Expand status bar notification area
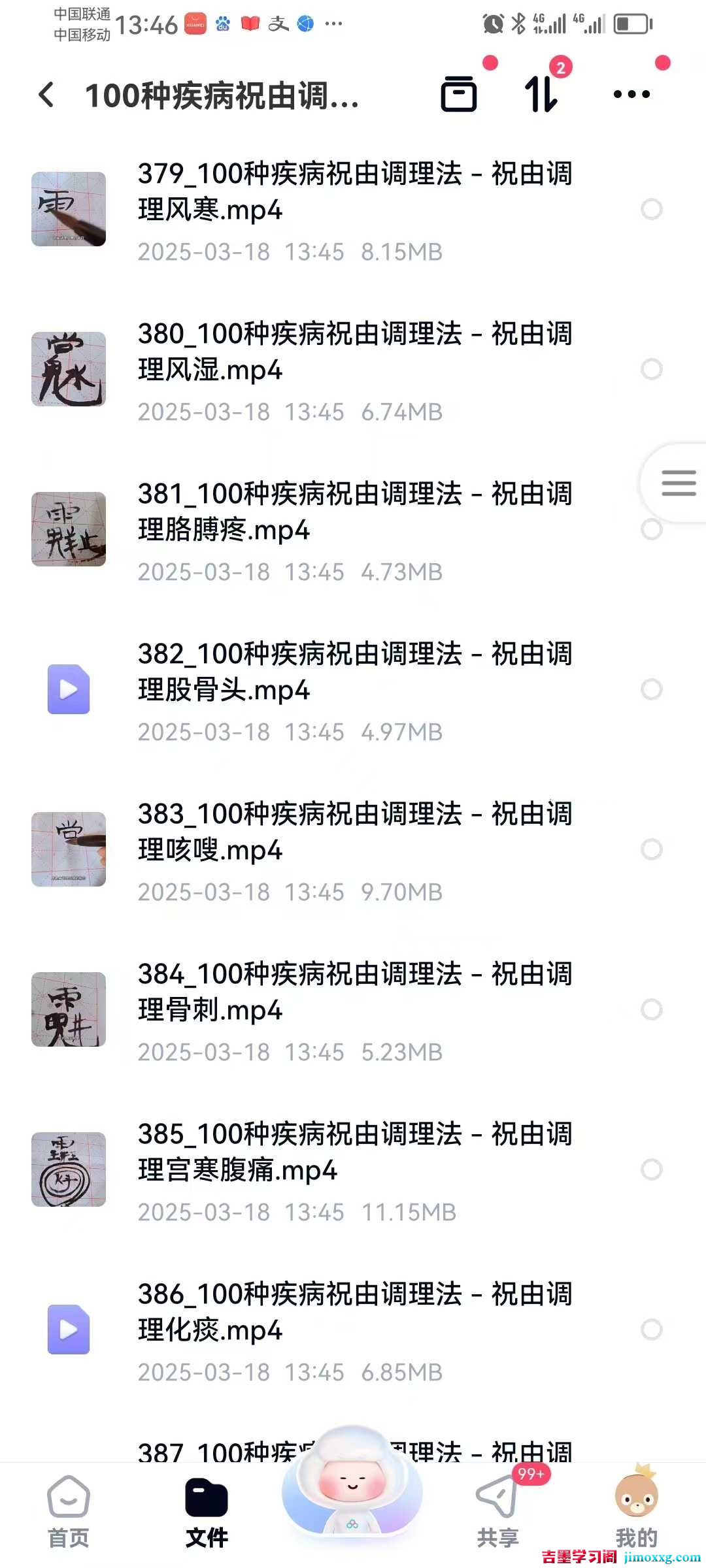 (353, 23)
